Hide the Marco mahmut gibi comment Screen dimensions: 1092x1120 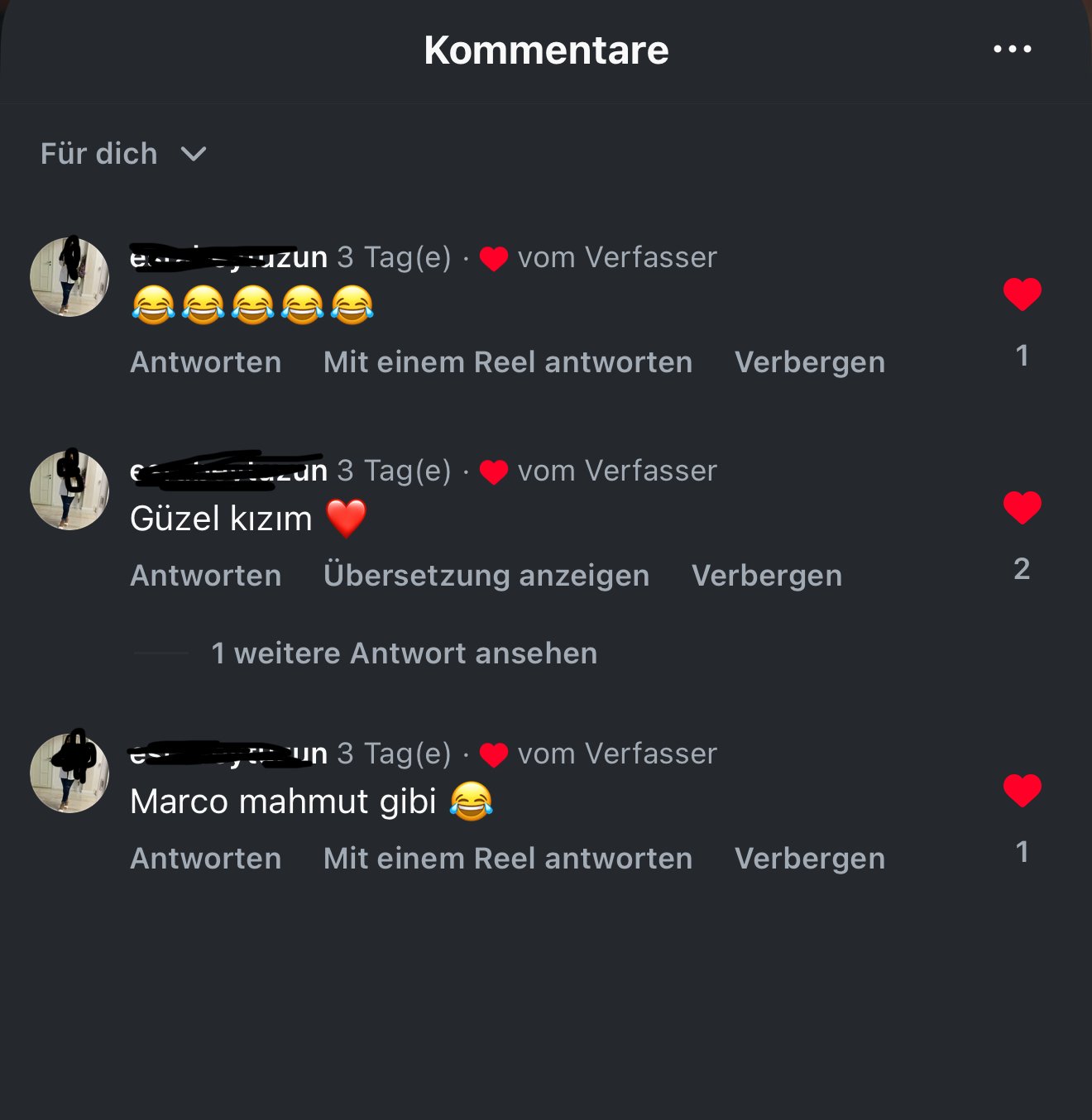click(809, 859)
